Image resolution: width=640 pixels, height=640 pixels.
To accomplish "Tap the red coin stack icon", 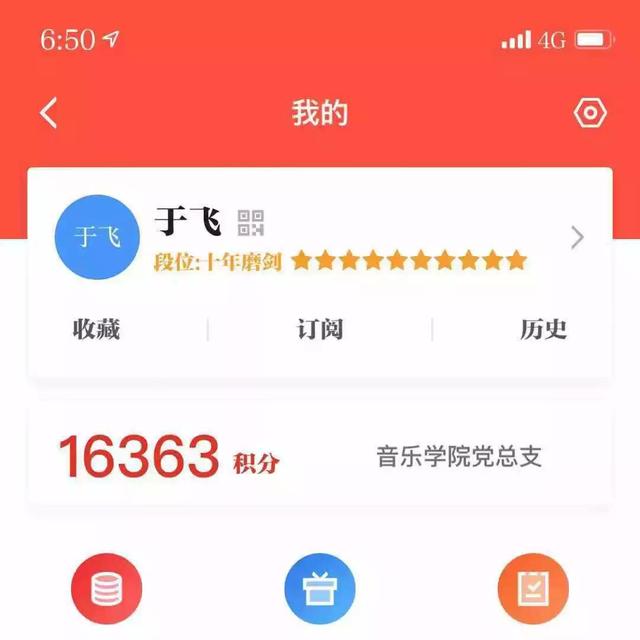I will click(x=106, y=588).
